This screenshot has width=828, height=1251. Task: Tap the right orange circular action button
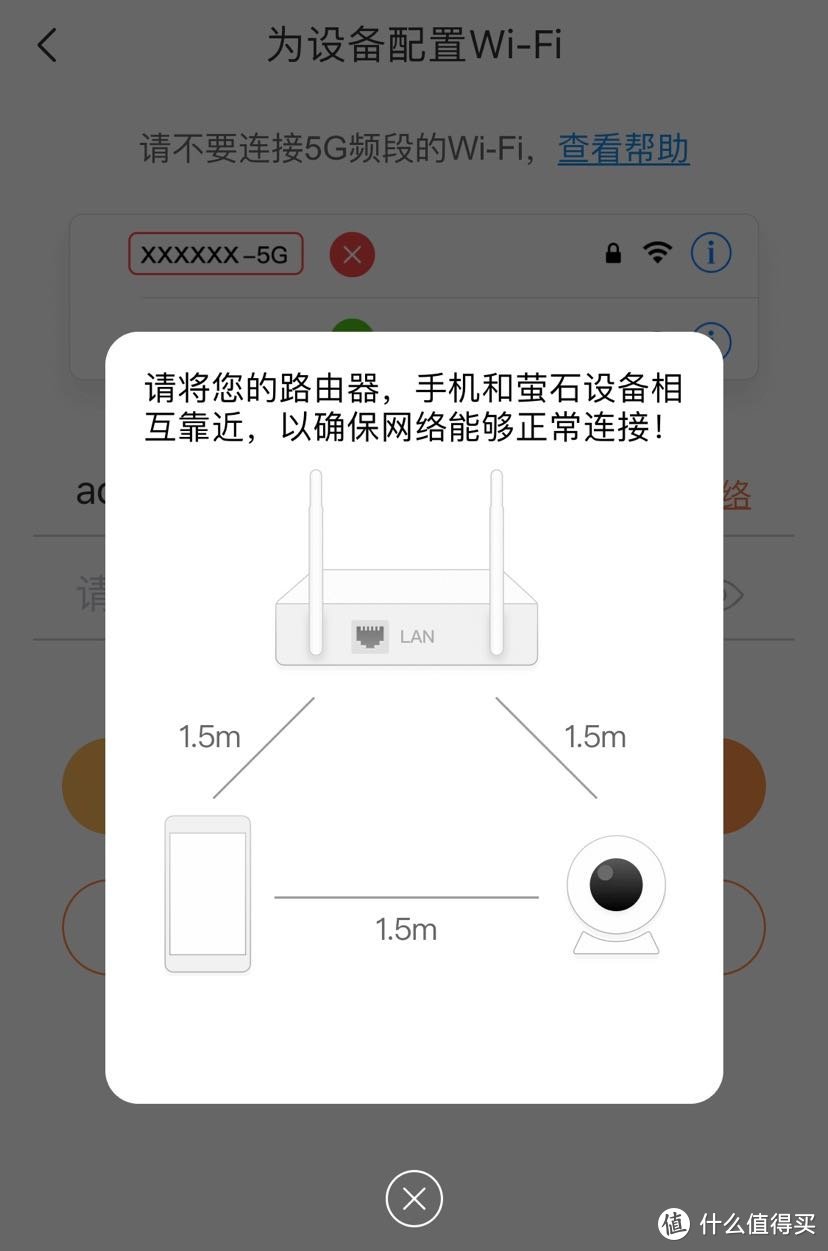tap(745, 786)
